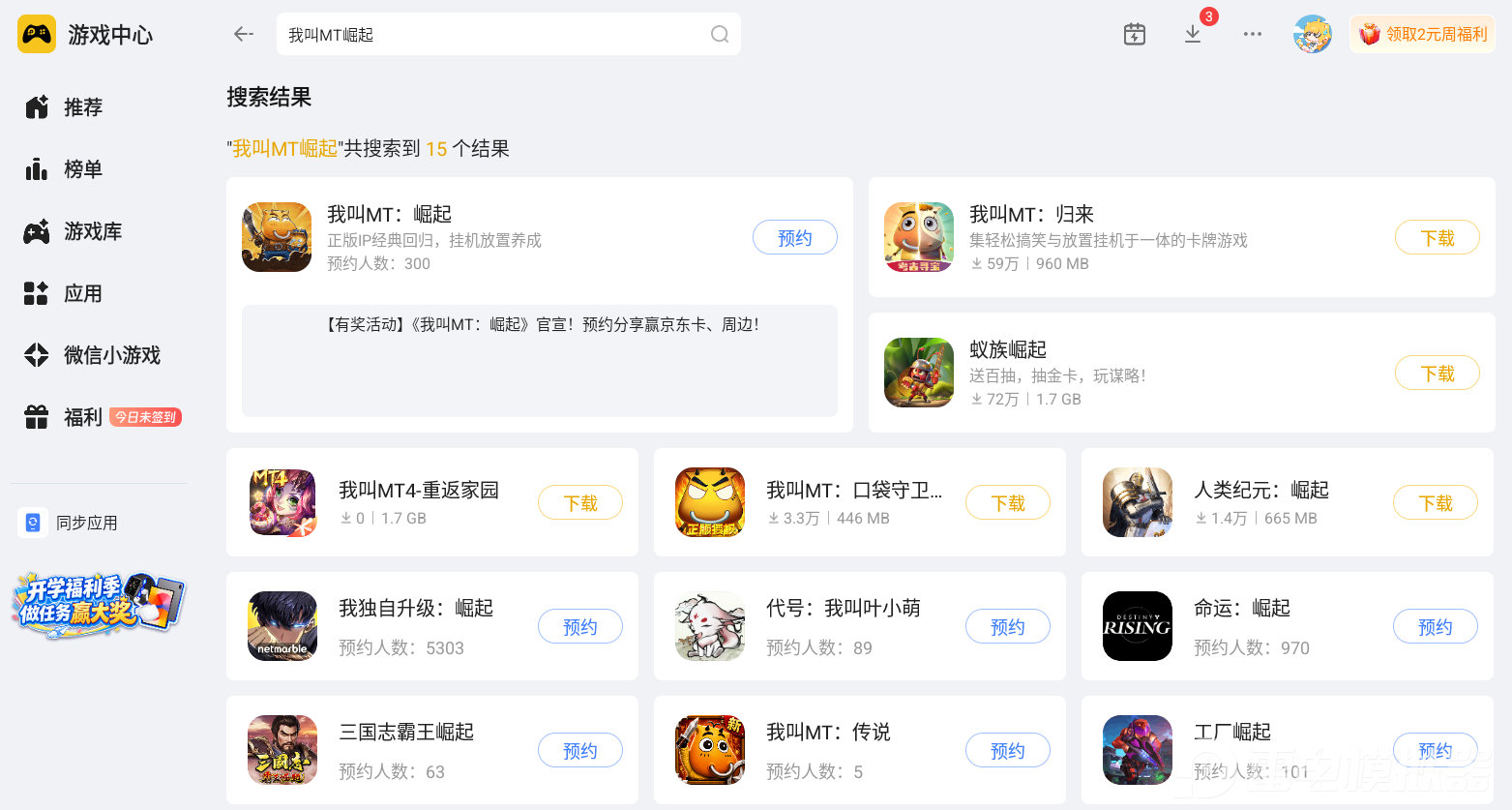This screenshot has height=810, width=1512.
Task: Tap the magnifier icon in search box
Action: 720,34
